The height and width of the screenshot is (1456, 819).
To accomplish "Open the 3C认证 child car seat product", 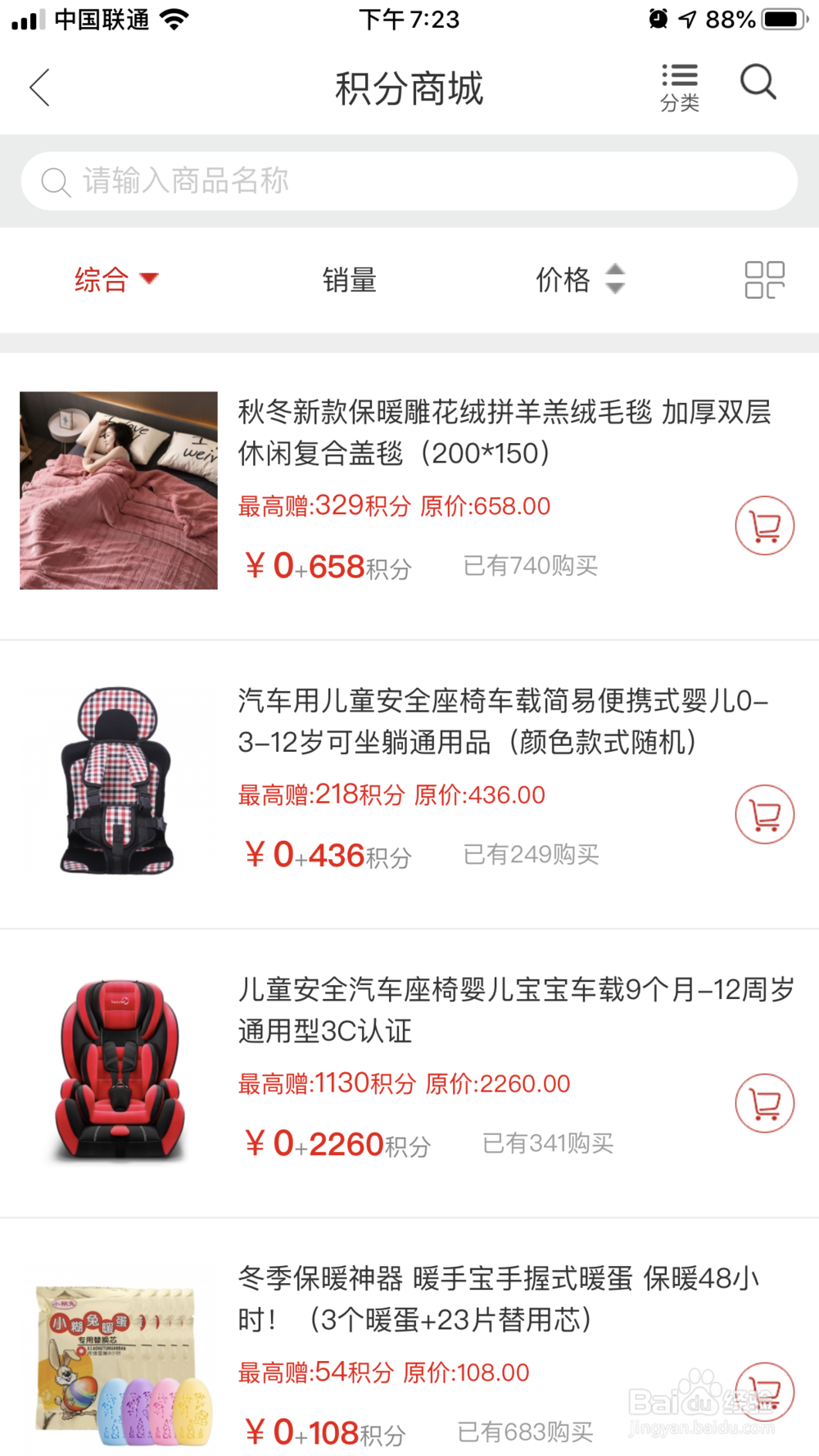I will 516,1010.
